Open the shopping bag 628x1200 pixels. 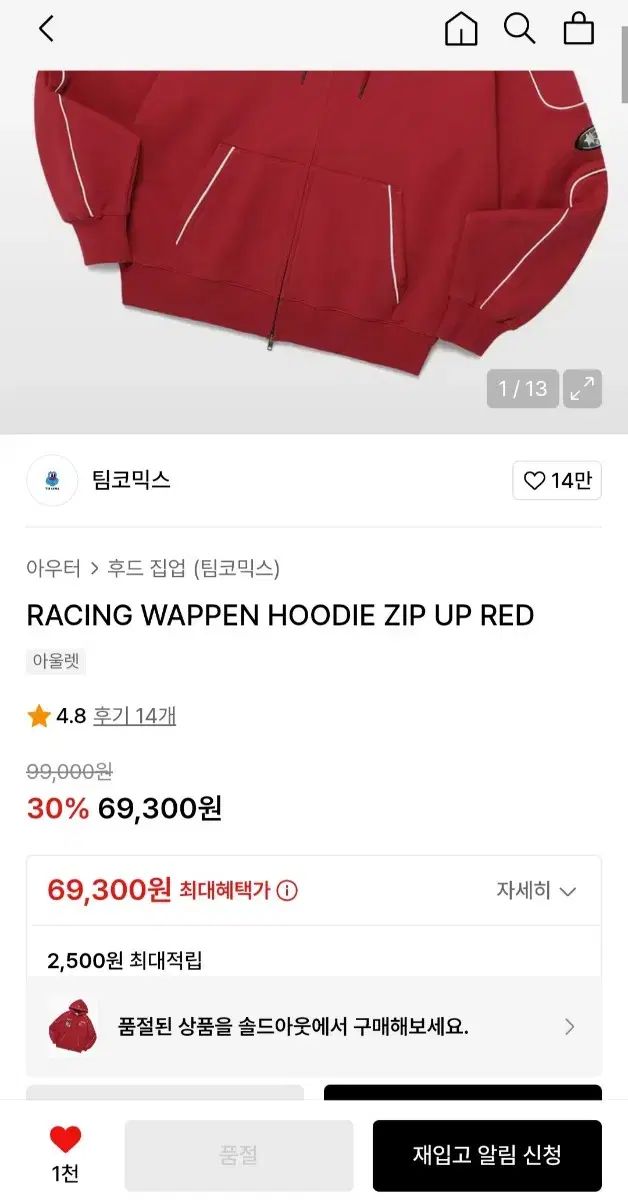[579, 29]
